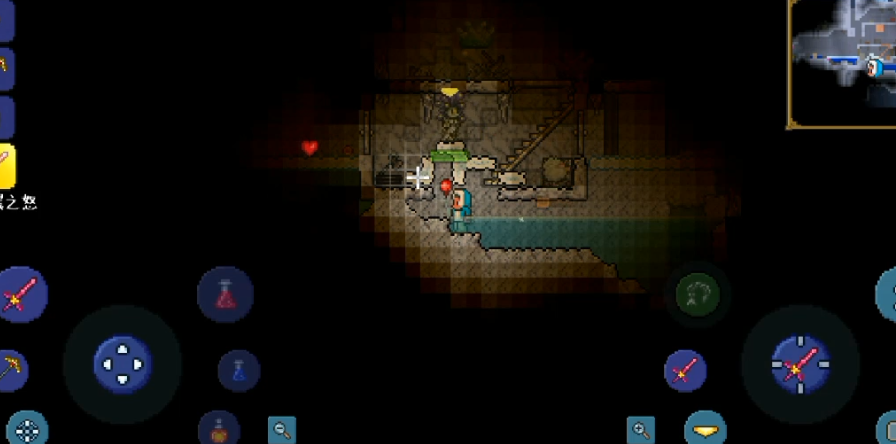
Task: Tap the movement joystick
Action: coord(122,363)
